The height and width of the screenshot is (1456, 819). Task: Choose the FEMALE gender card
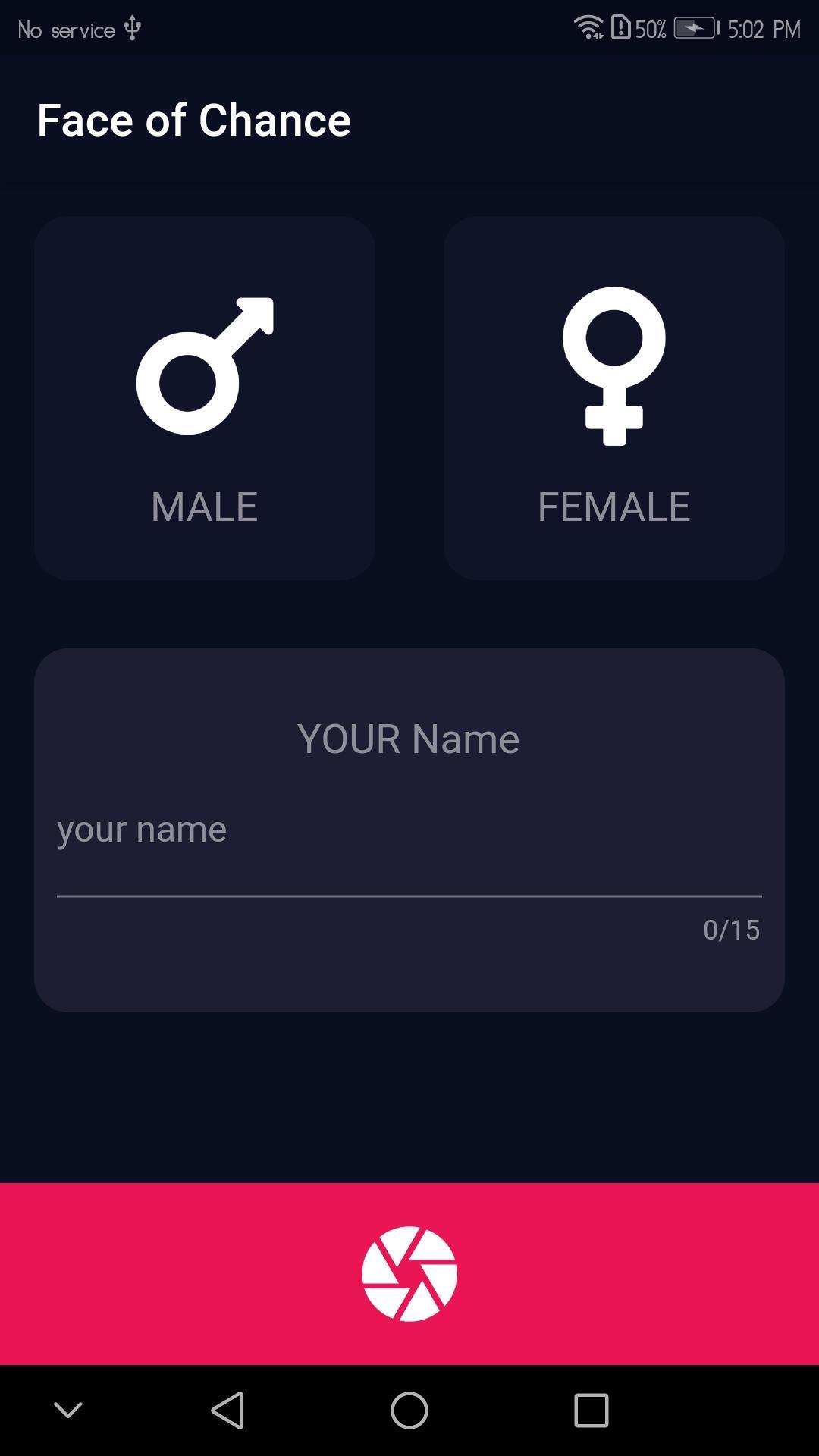tap(614, 398)
